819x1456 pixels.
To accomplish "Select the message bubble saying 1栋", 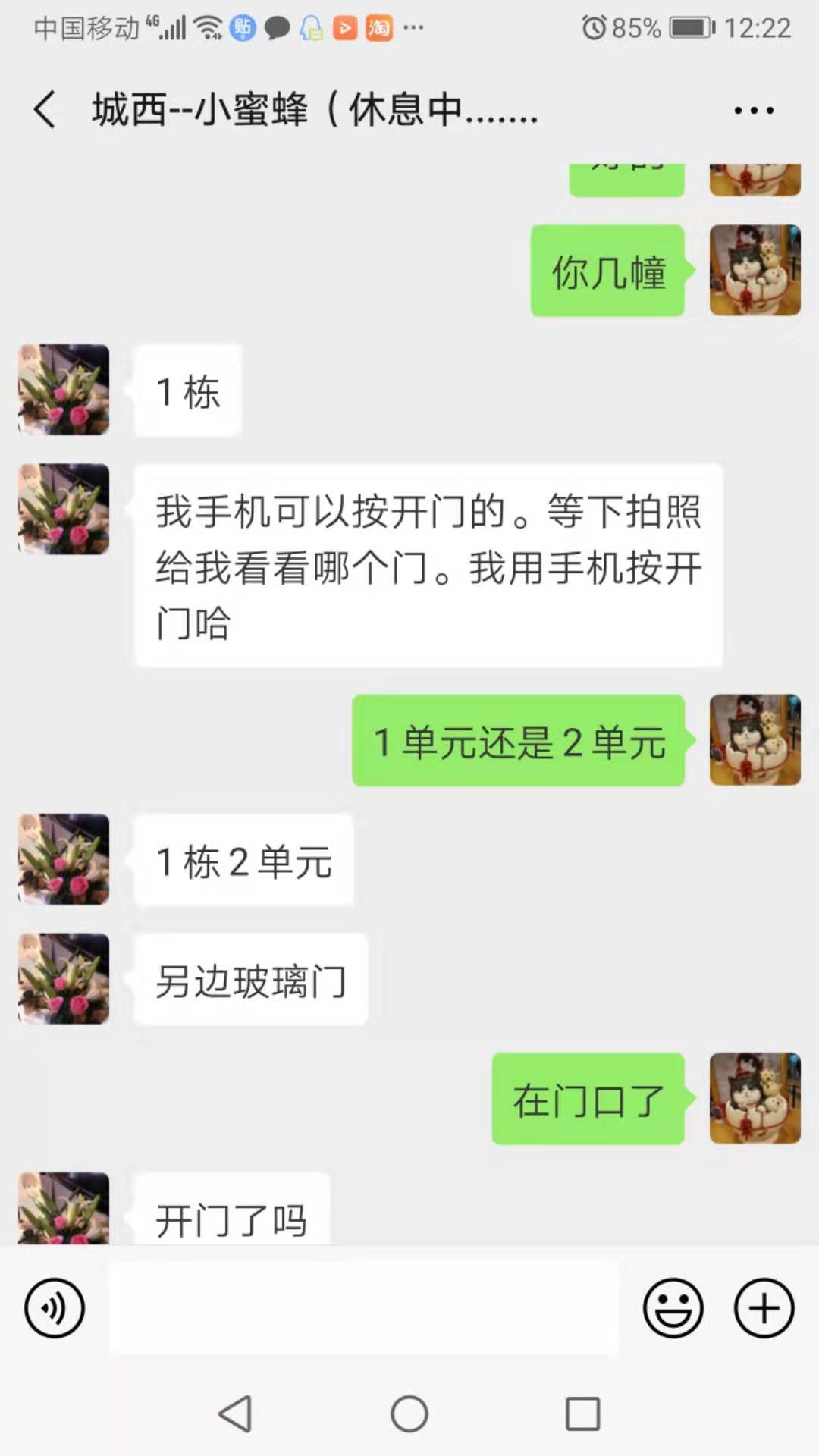I will pyautogui.click(x=186, y=390).
